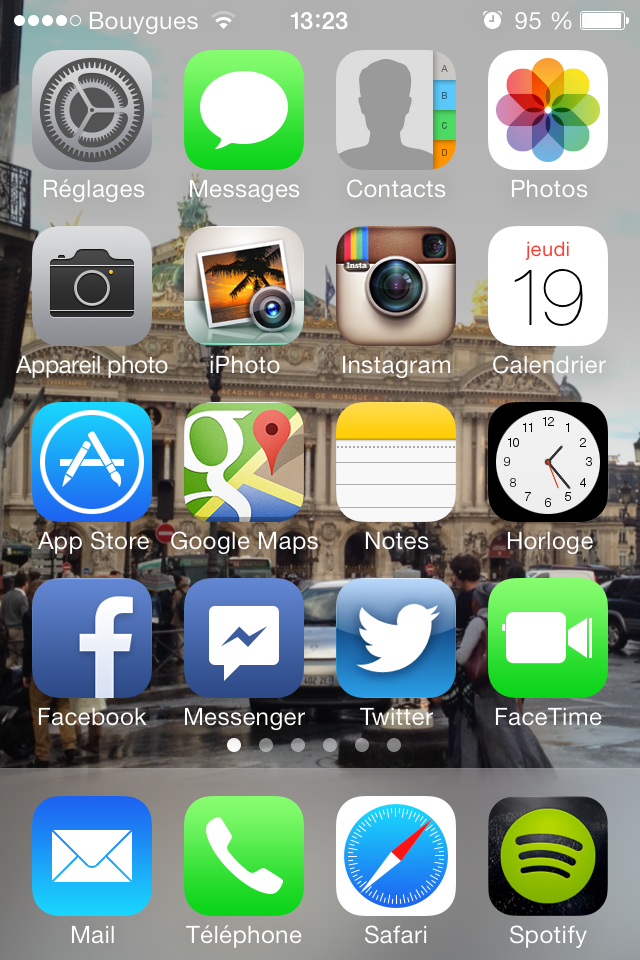
Task: Open Mail from the dock
Action: tap(92, 856)
